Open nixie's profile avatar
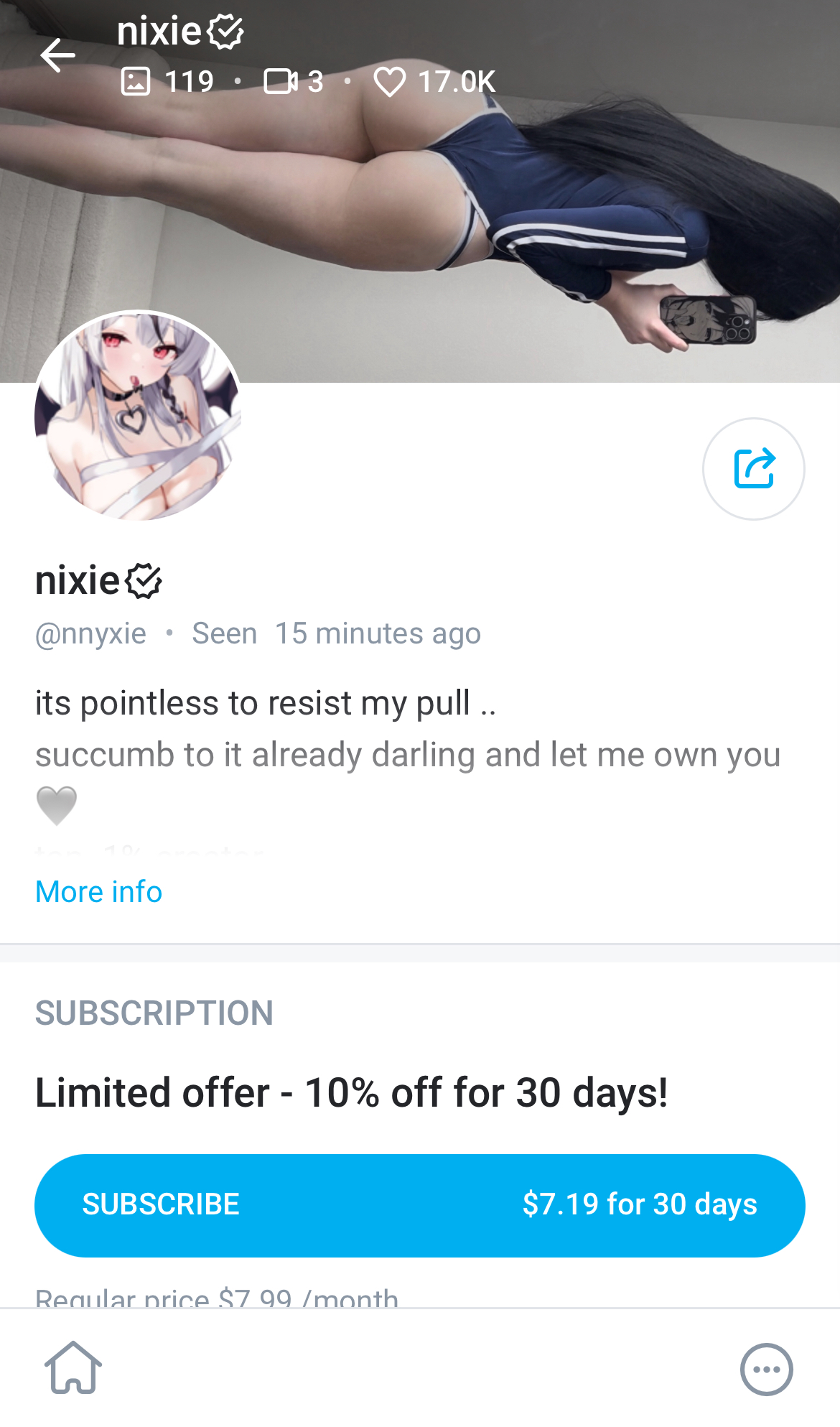The height and width of the screenshot is (1427, 840). click(x=138, y=416)
